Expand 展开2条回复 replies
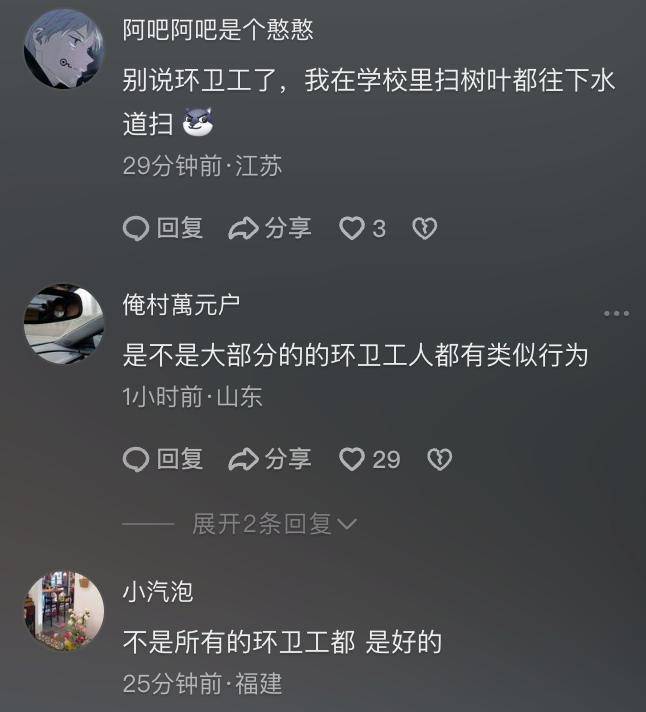 274,524
